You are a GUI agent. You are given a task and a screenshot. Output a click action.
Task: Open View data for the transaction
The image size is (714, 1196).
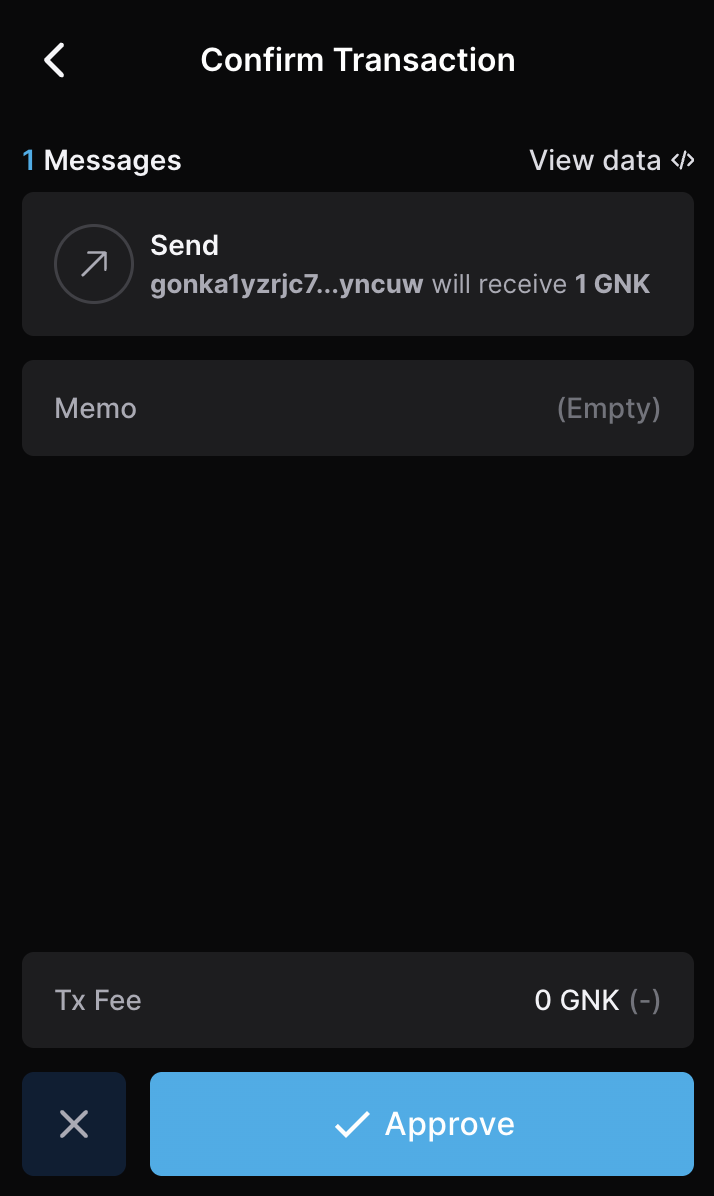(x=611, y=160)
